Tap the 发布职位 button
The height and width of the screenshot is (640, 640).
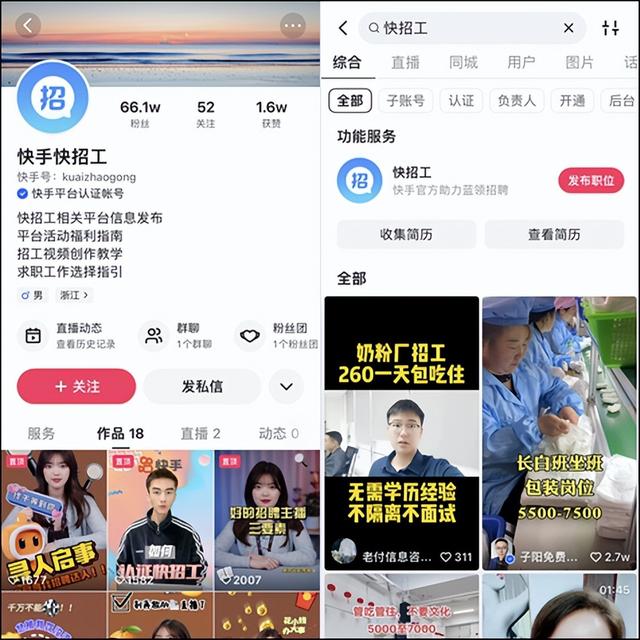click(590, 181)
